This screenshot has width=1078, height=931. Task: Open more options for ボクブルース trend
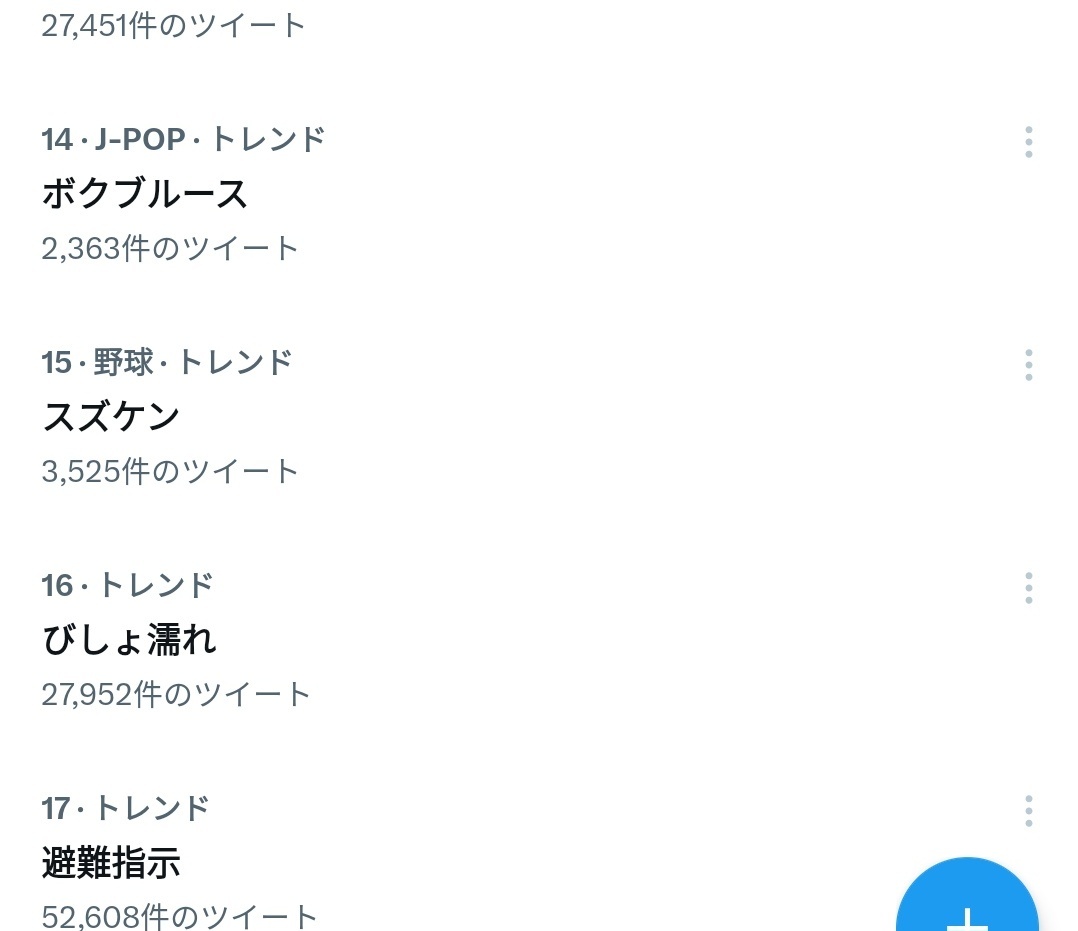pyautogui.click(x=1028, y=142)
